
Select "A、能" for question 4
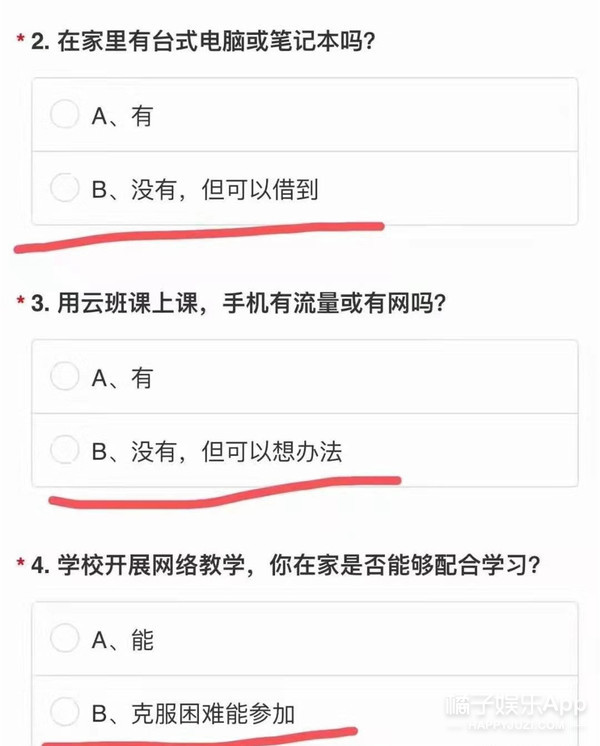[64, 639]
